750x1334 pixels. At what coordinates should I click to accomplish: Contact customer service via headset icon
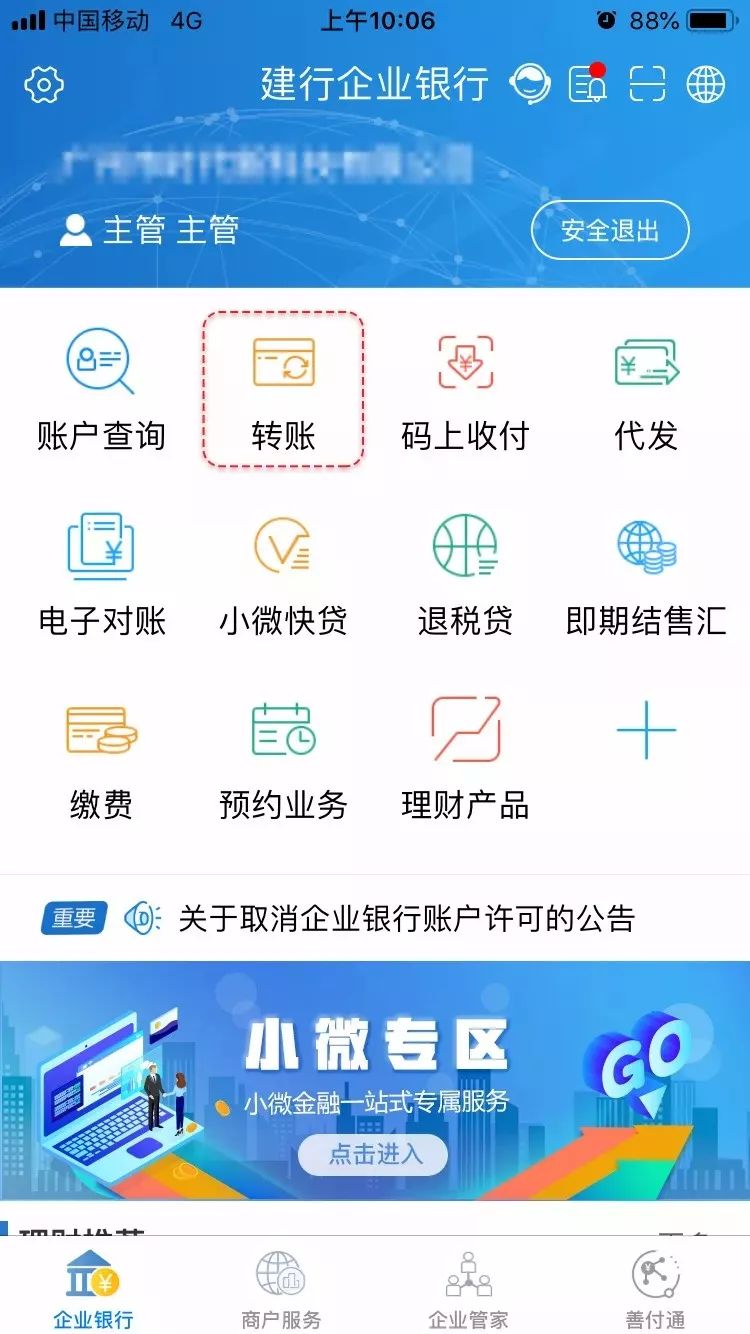coord(530,85)
